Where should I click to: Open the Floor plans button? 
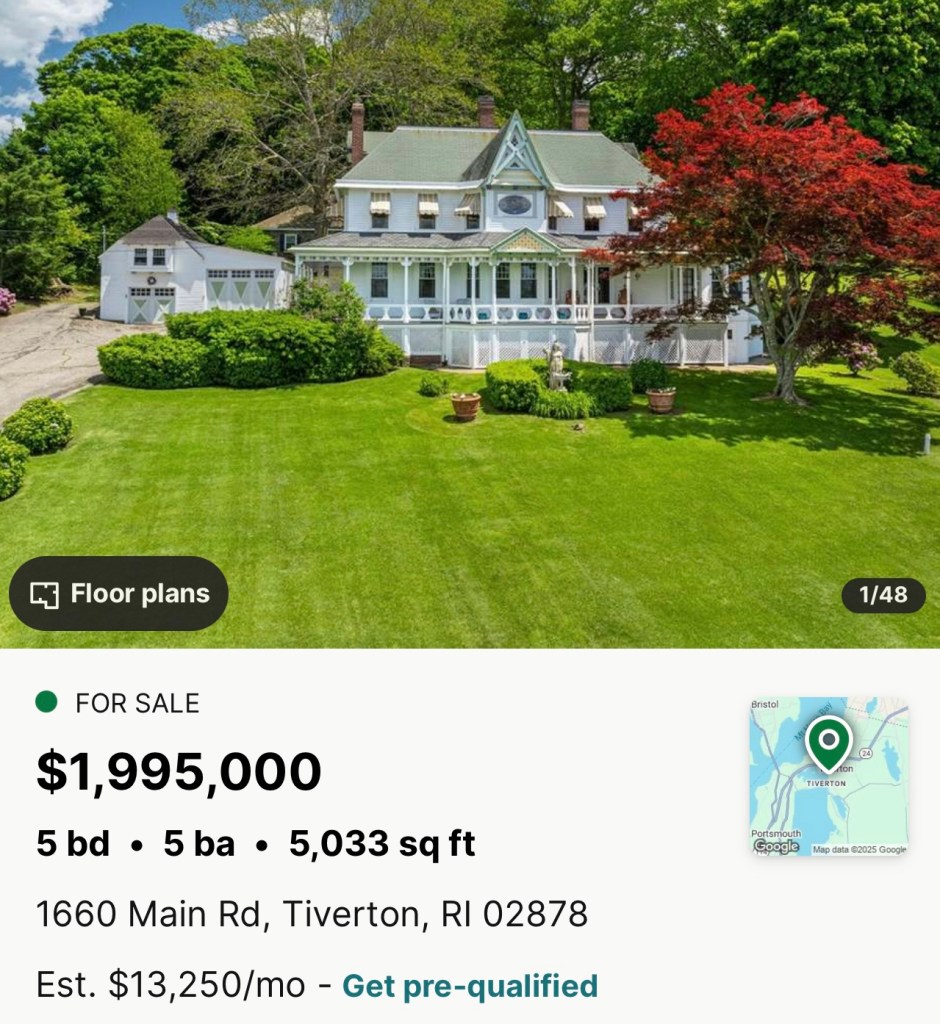coord(119,594)
